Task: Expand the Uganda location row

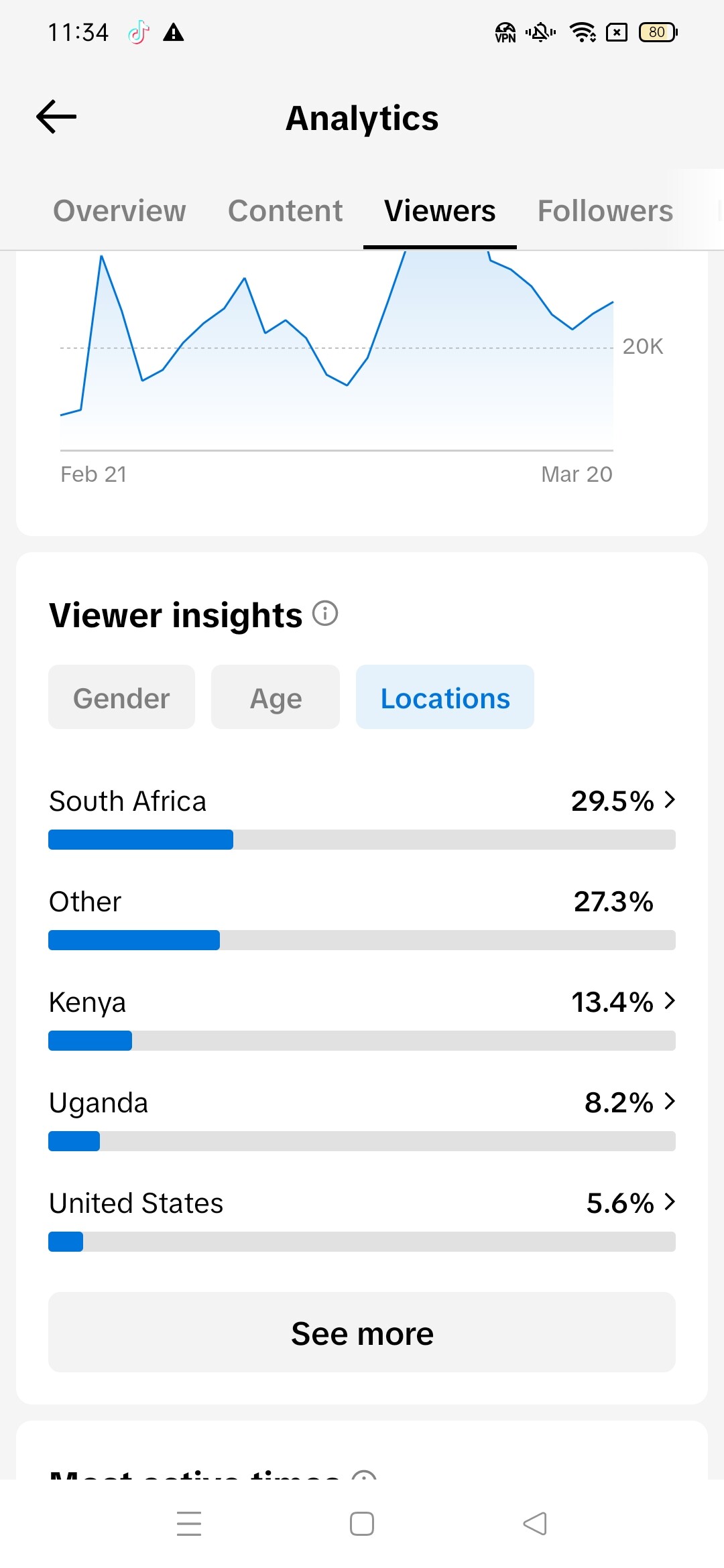Action: coord(362,1118)
